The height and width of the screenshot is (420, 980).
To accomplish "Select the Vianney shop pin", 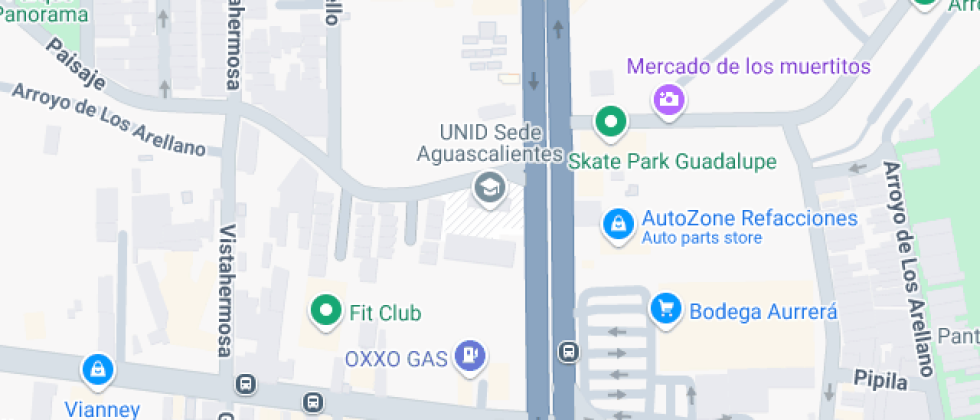I will 97,370.
